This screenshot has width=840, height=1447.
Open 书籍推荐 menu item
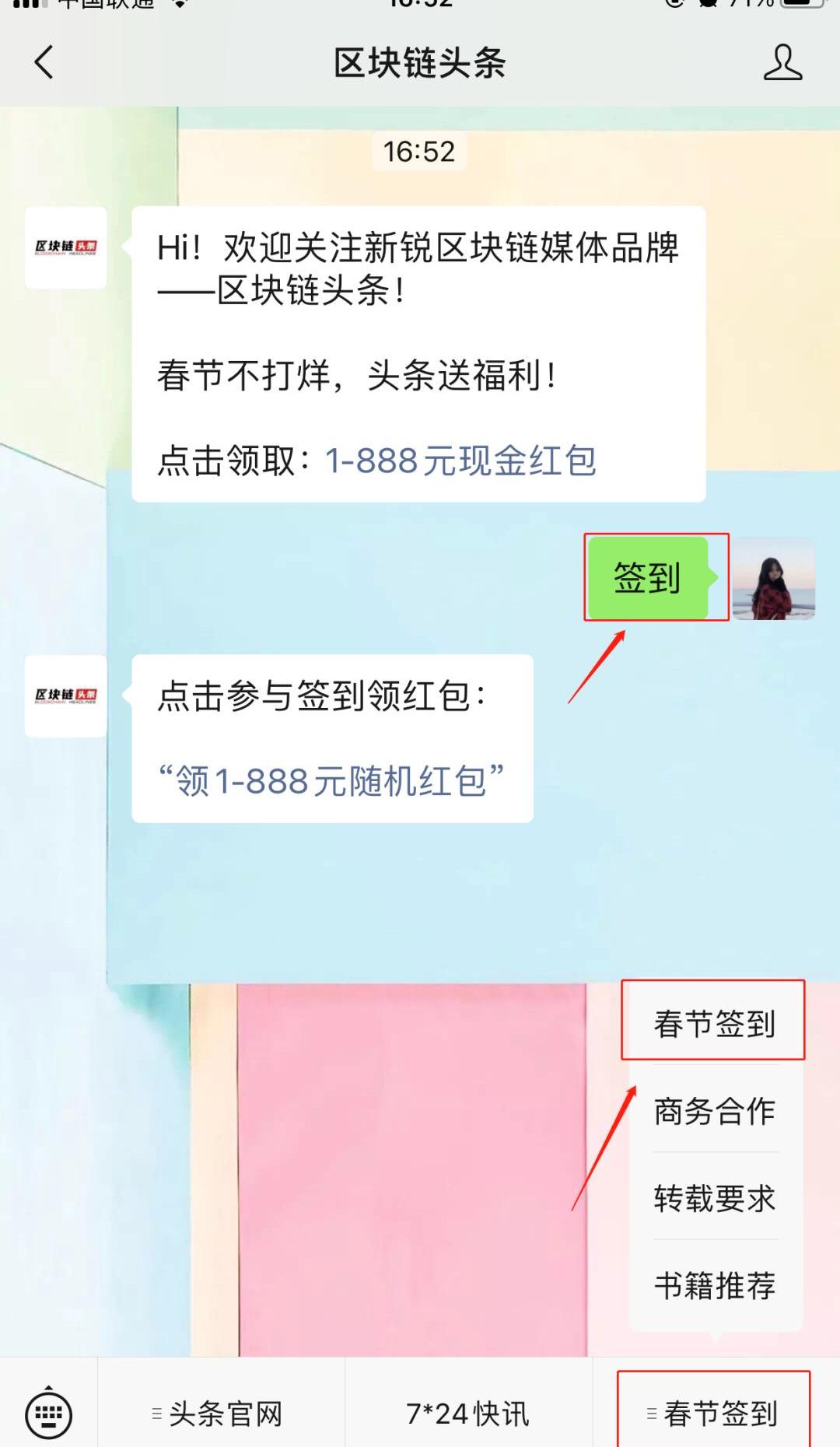[714, 1285]
